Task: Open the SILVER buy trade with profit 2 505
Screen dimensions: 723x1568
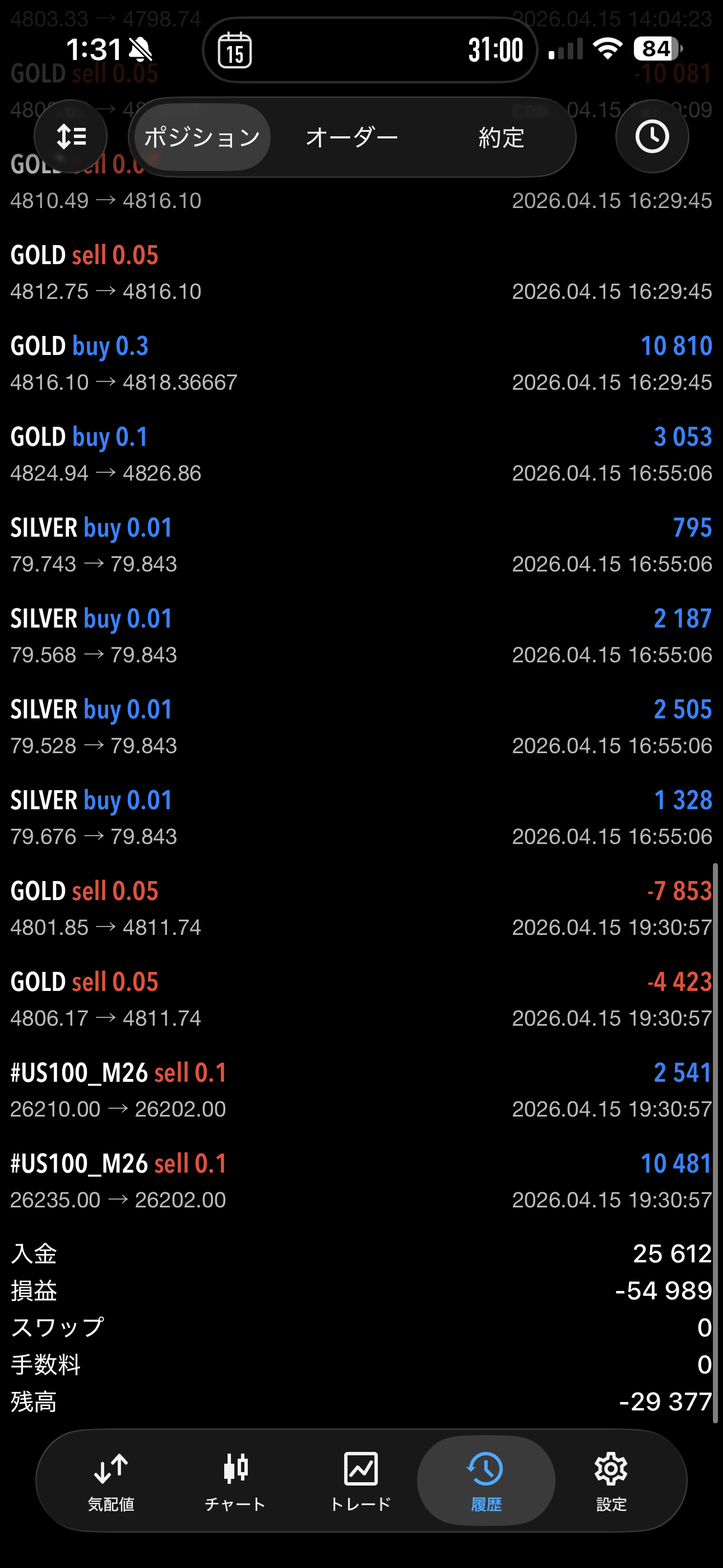Action: coord(361,727)
